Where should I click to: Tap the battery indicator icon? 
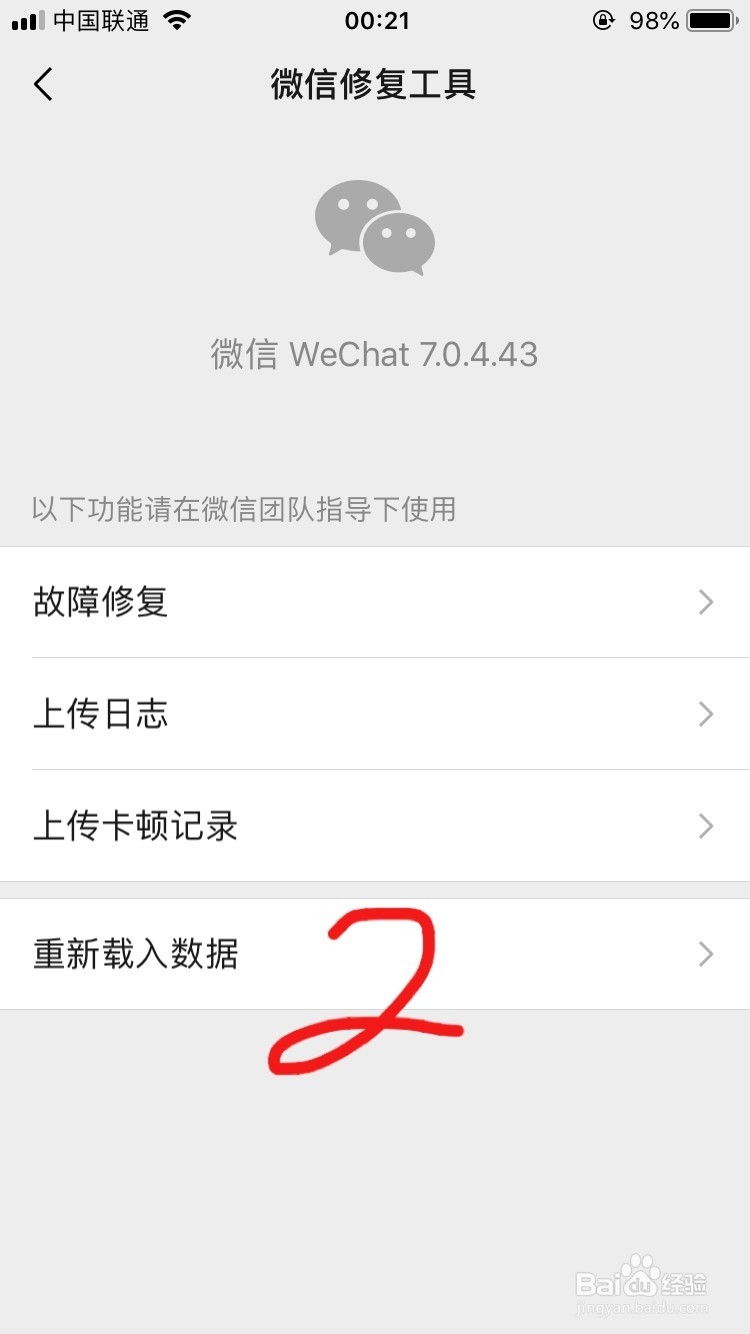click(711, 19)
